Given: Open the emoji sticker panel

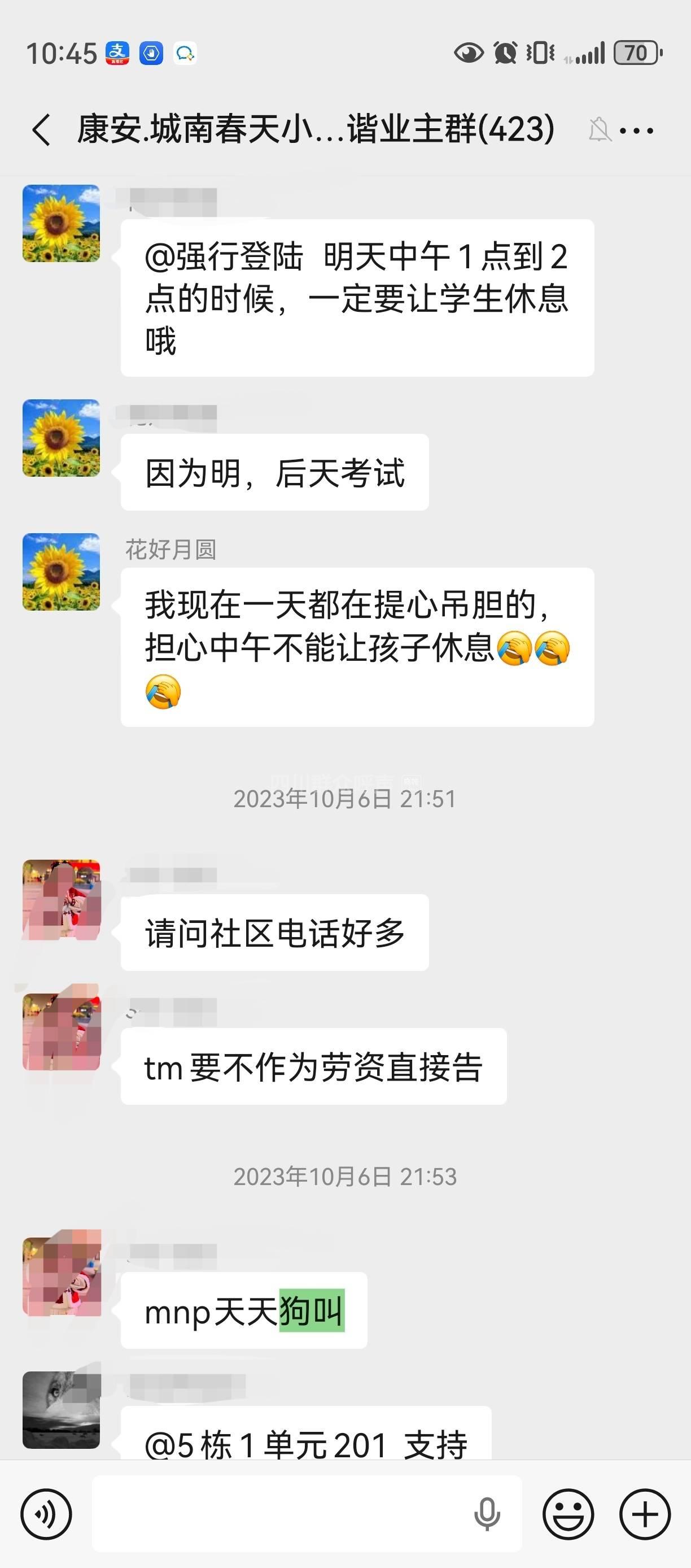Looking at the screenshot, I should pyautogui.click(x=568, y=1514).
